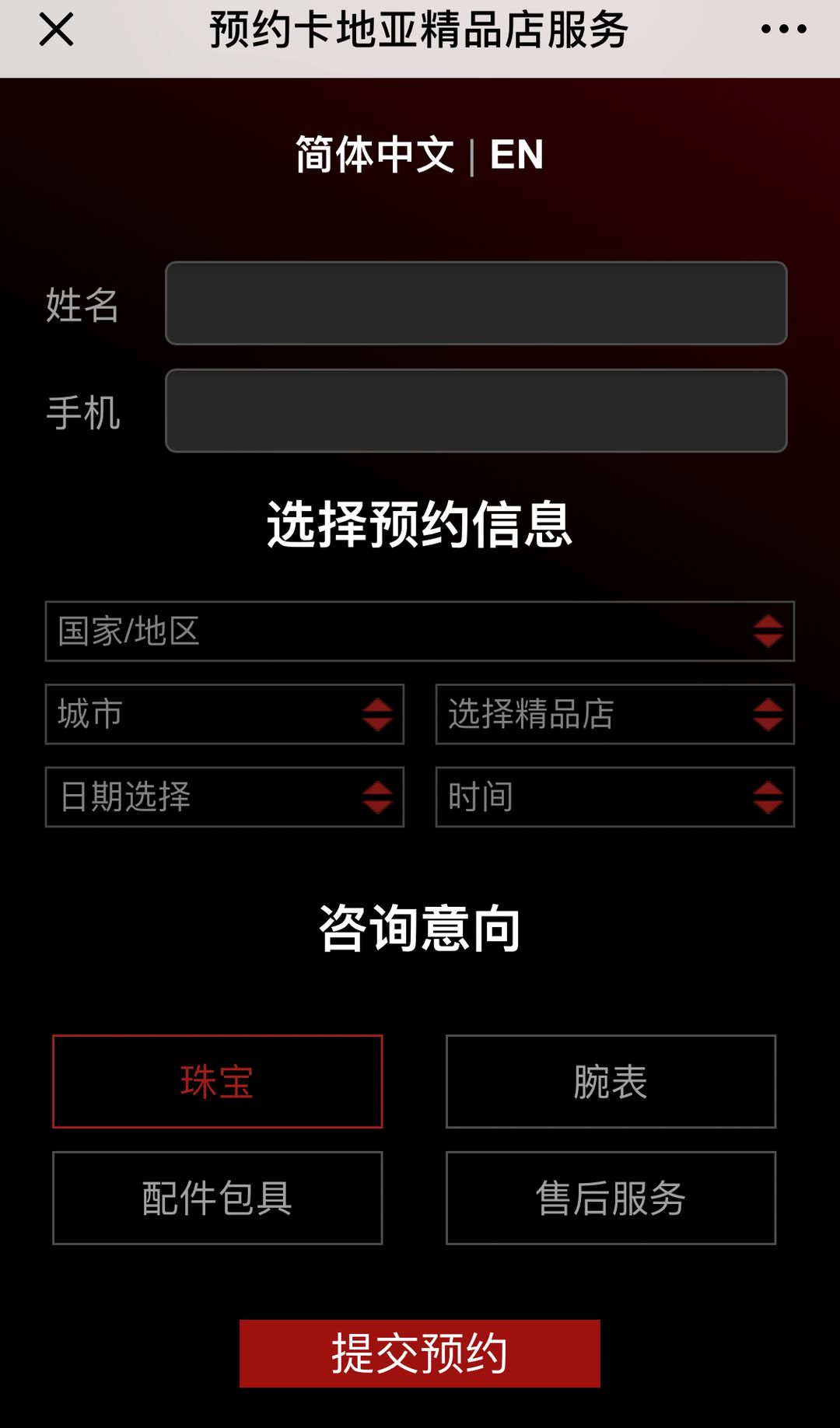Close the Cartier boutique booking page
Viewport: 840px width, 1428px height.
coord(56,30)
